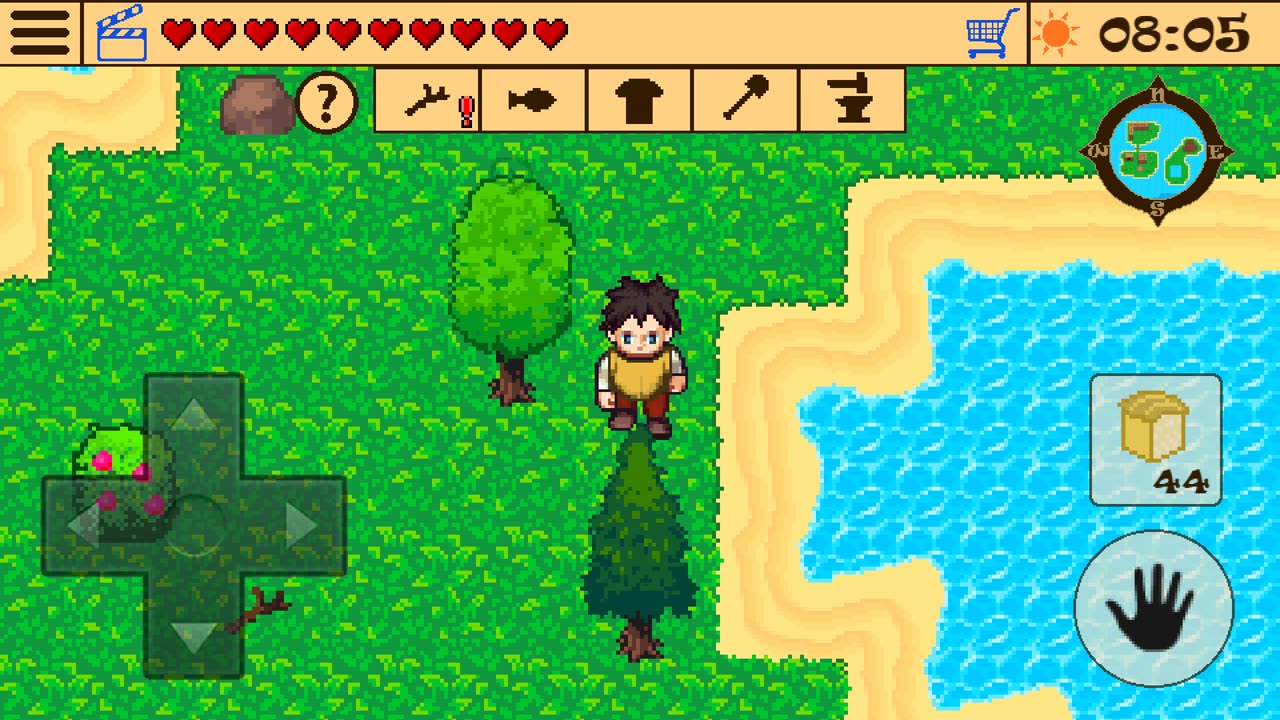The image size is (1280, 720).
Task: Select the branch crafting category
Action: 428,101
